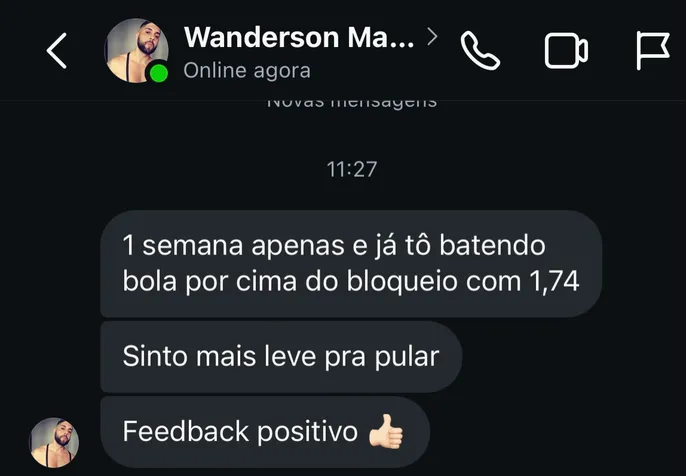686x476 pixels.
Task: Start a voice call with Wanderson
Action: [x=480, y=51]
